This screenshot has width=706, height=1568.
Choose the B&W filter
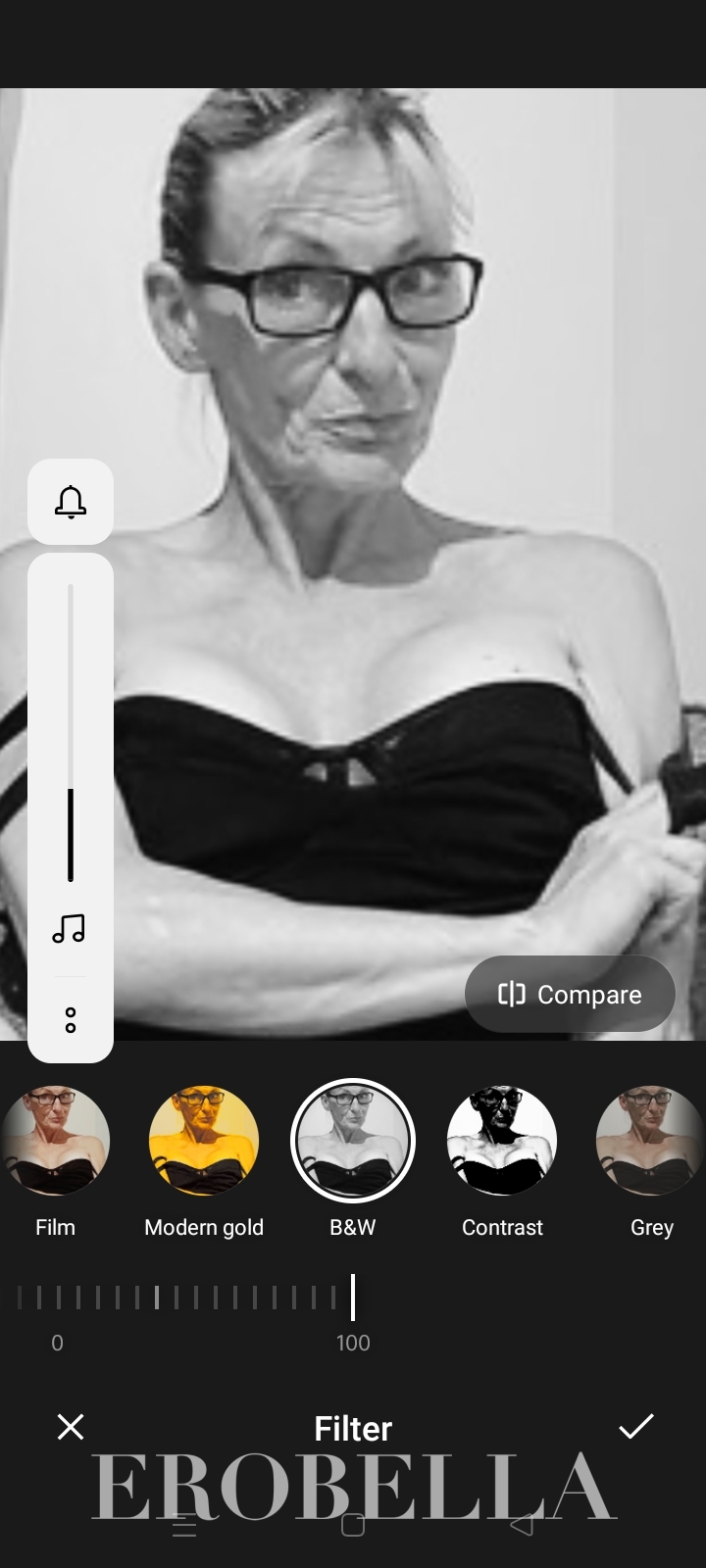[353, 1140]
